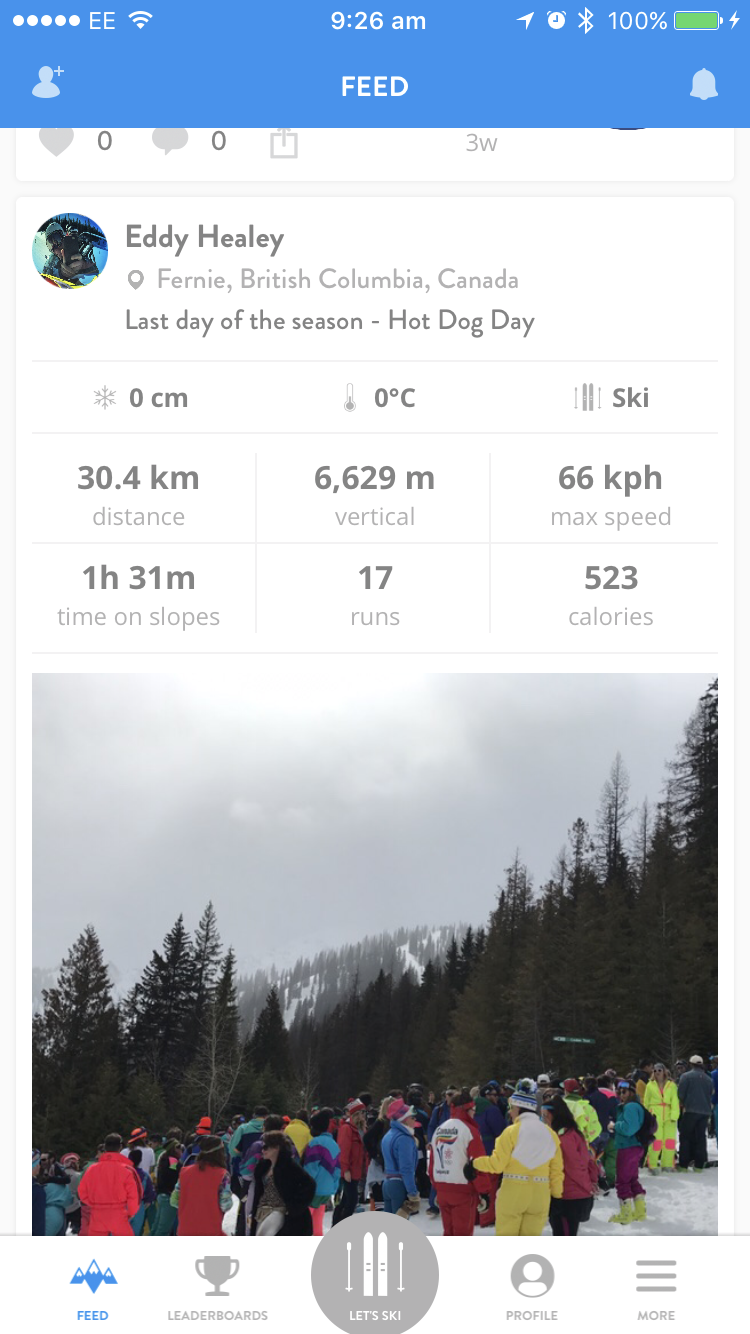Viewport: 750px width, 1334px height.
Task: Go to the Profile tab
Action: coord(532,1288)
